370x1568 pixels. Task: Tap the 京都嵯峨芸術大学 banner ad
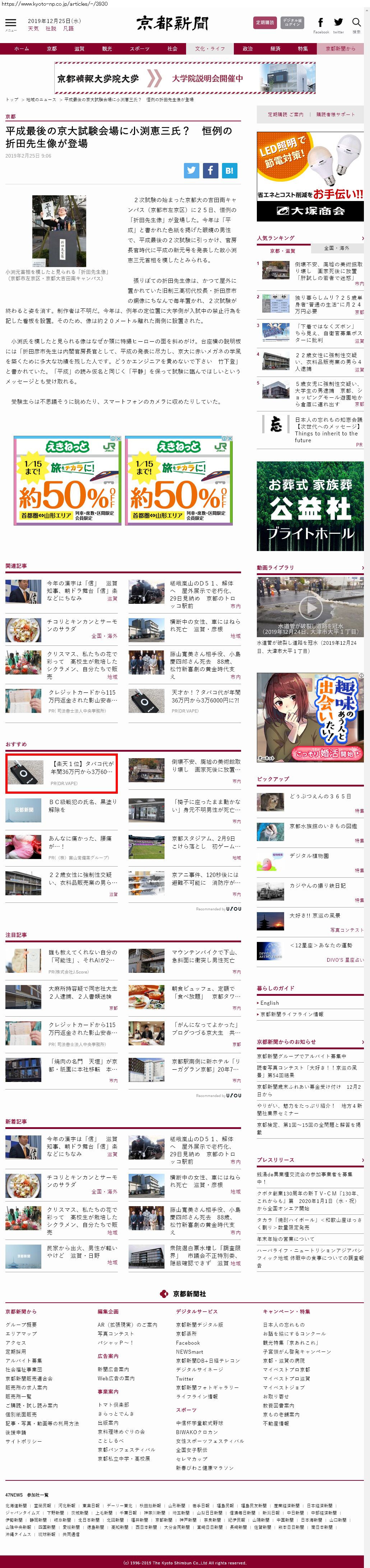point(185,78)
